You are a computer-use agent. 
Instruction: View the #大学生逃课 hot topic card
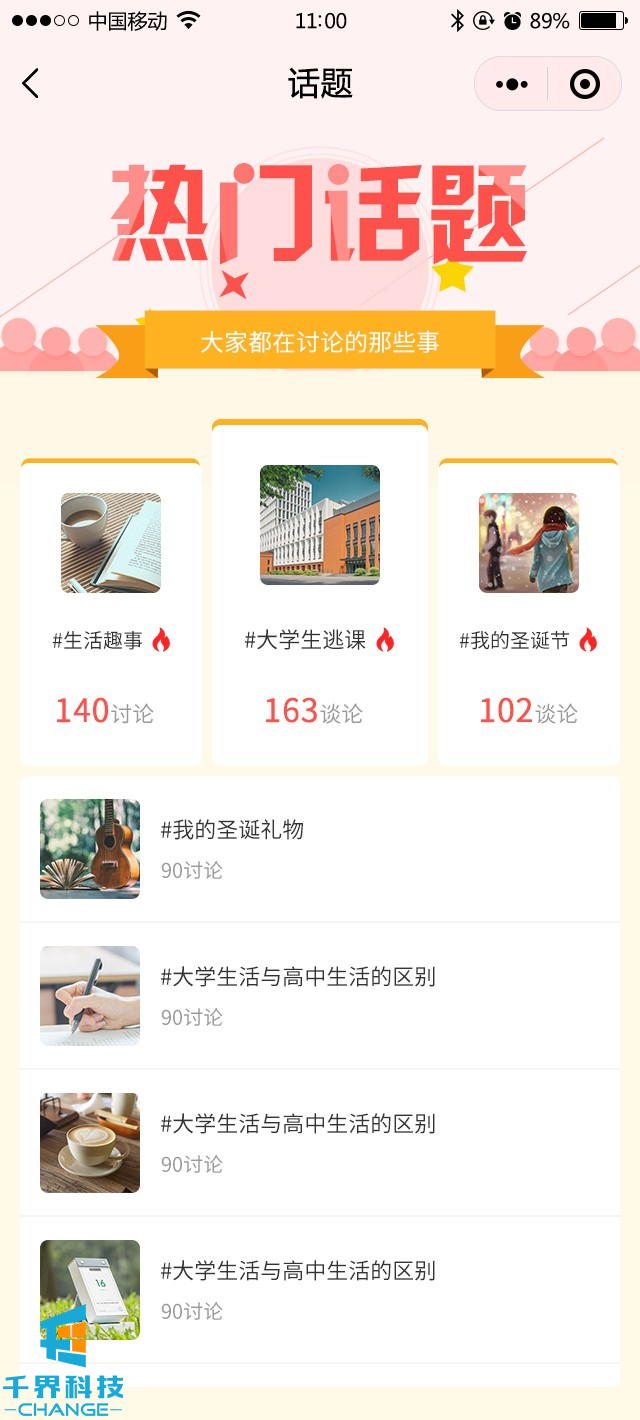pyautogui.click(x=320, y=594)
